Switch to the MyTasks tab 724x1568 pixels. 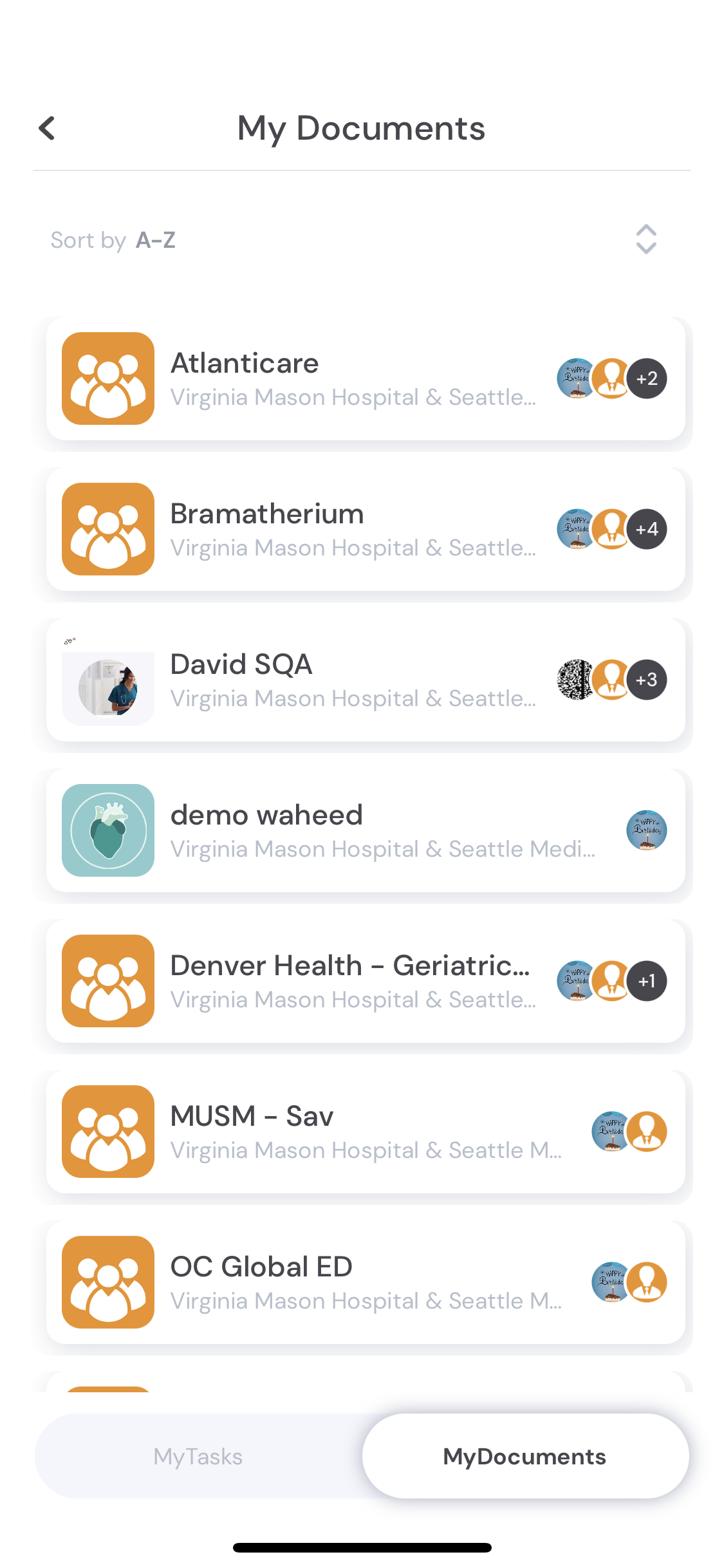[198, 1456]
